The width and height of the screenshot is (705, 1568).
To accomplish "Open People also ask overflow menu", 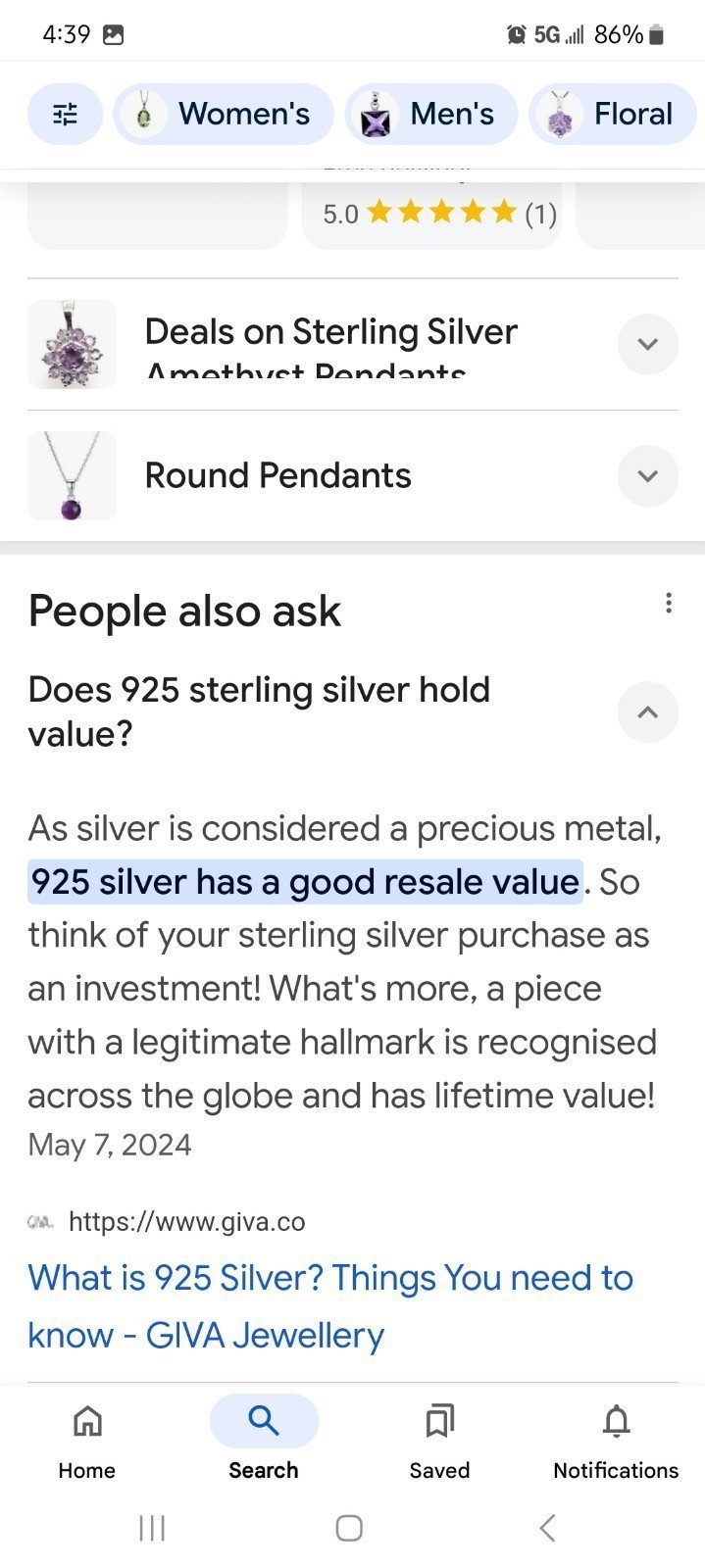I will click(x=669, y=603).
